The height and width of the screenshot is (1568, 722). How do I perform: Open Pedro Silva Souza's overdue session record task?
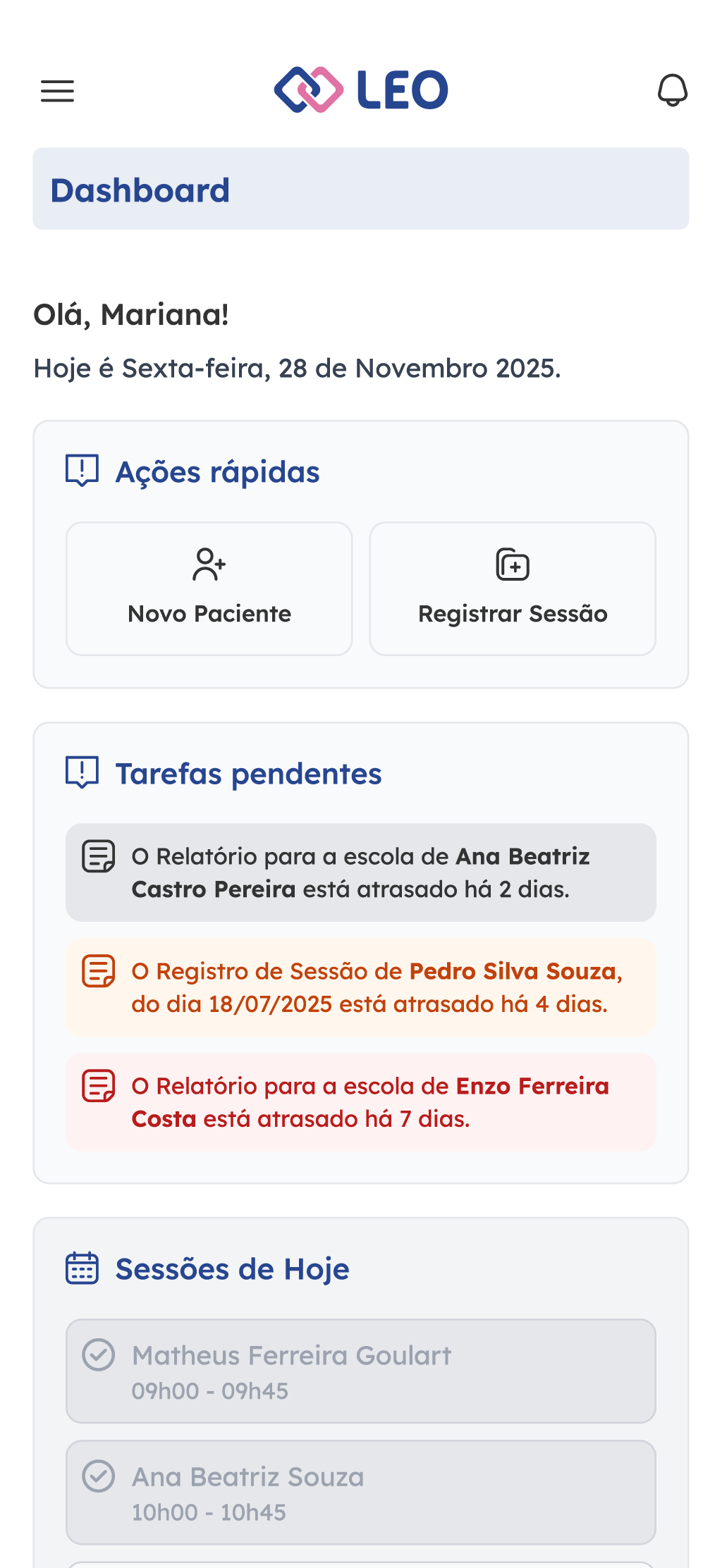click(361, 987)
